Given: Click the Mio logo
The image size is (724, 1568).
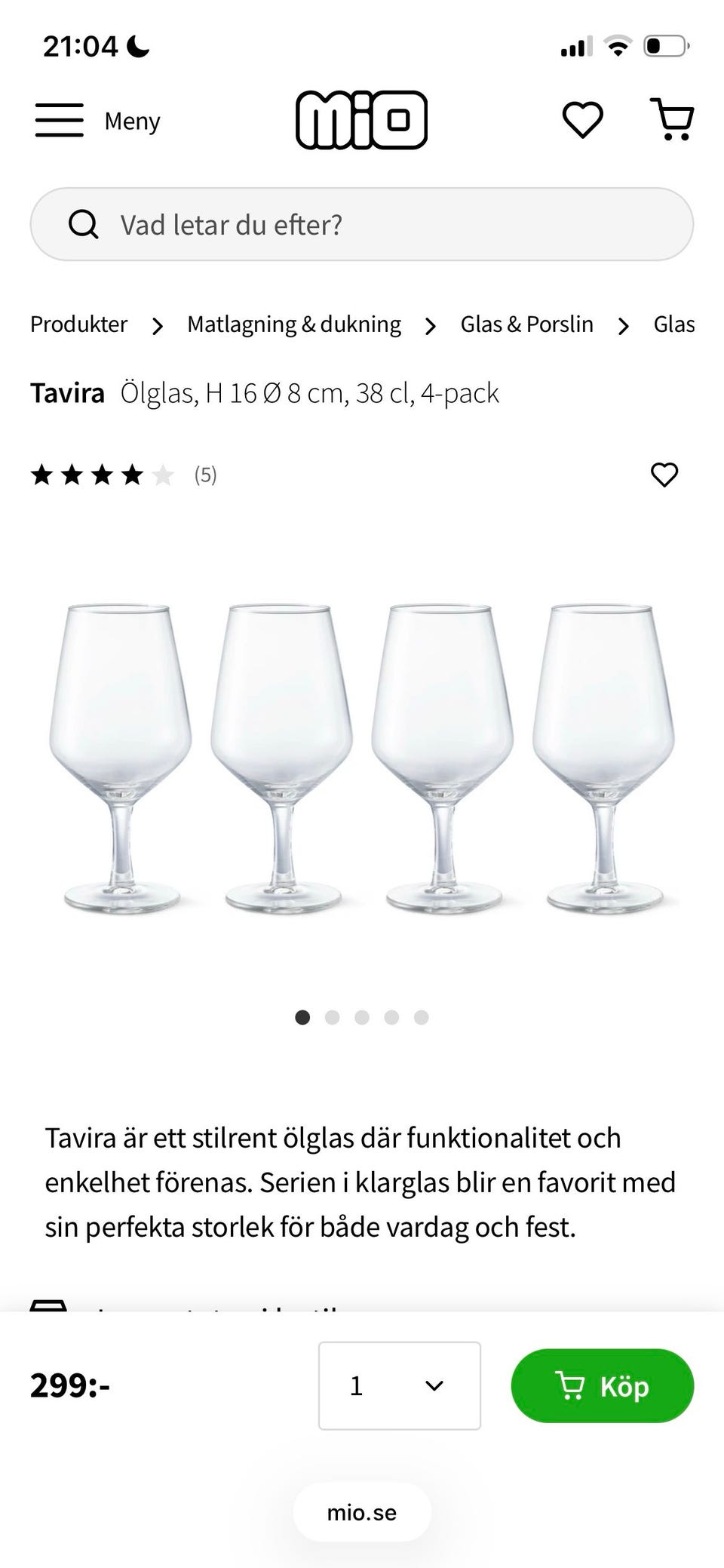Looking at the screenshot, I should (362, 120).
